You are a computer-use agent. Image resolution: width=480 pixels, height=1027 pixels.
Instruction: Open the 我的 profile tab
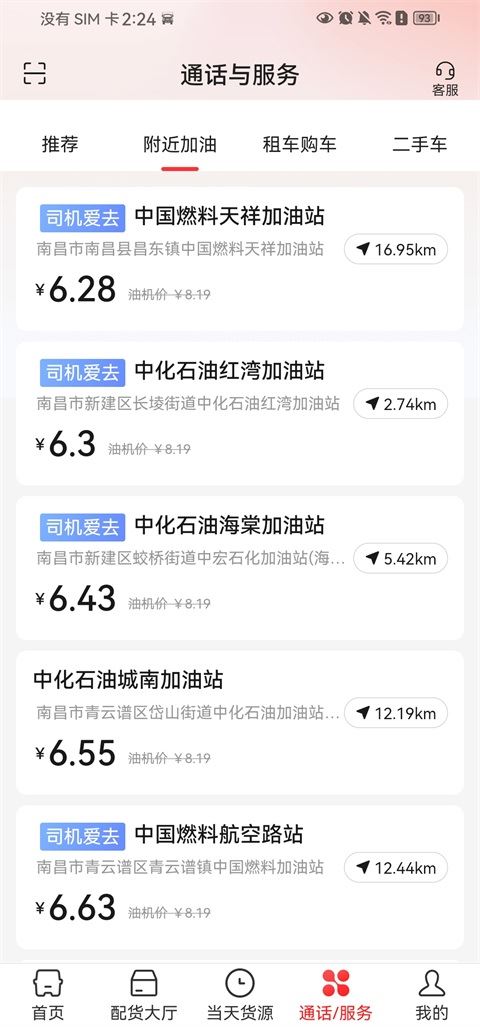point(432,994)
